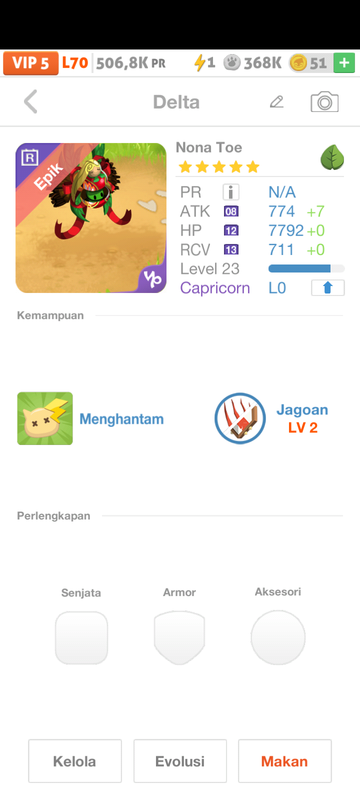This screenshot has height=800, width=360.
Task: Show PR info via the i icon
Action: 231,192
